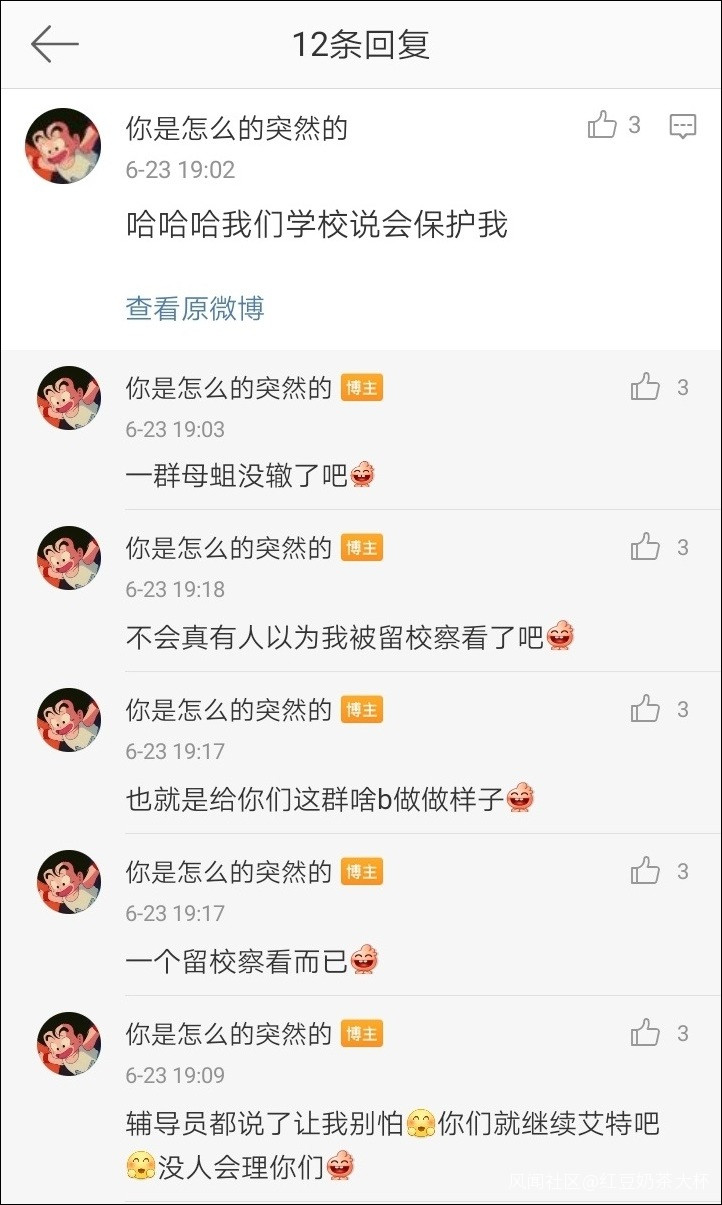Like the reply posted at 6-23 19:18
722x1205 pixels.
tap(646, 547)
